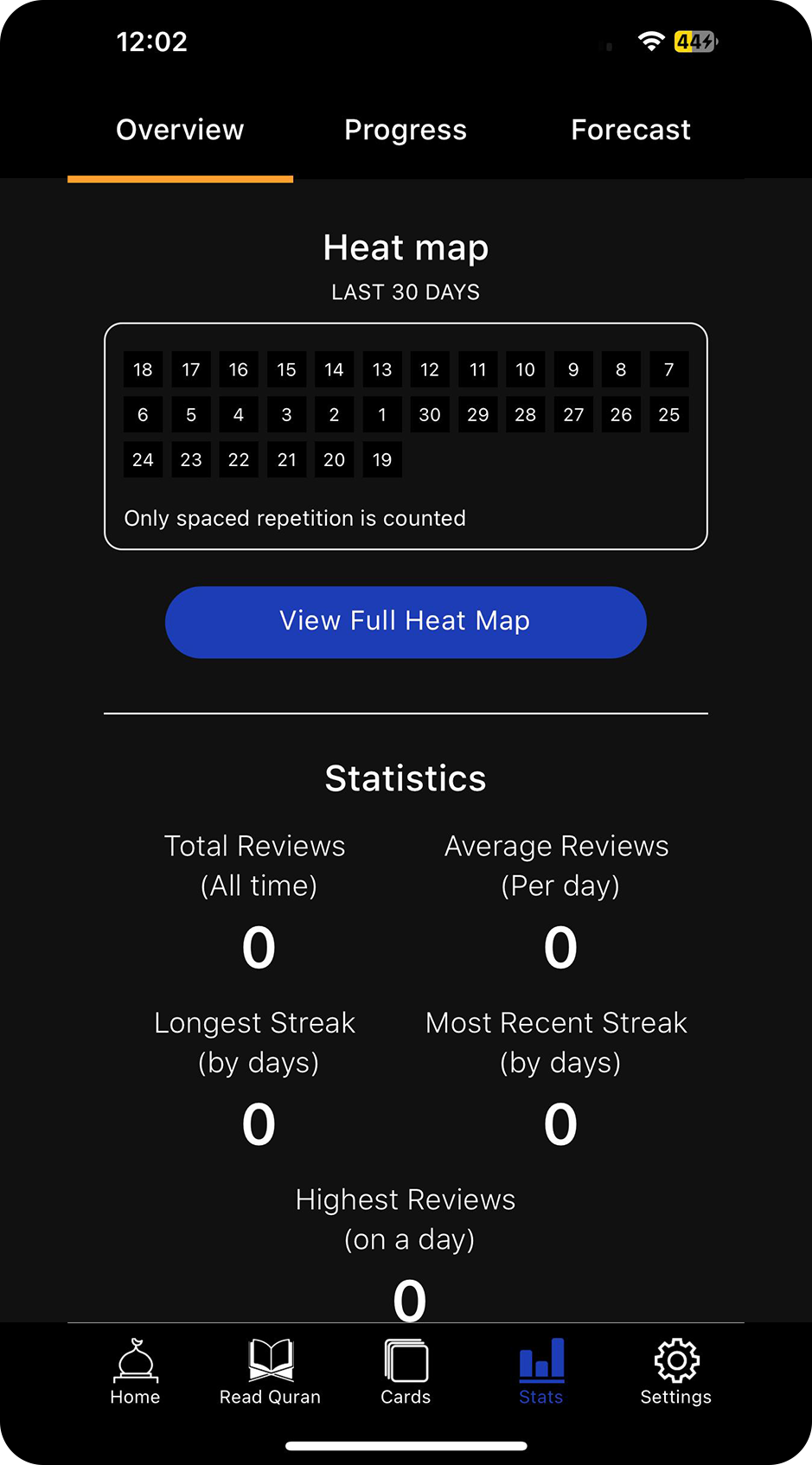Switch to the Progress tab

406,130
